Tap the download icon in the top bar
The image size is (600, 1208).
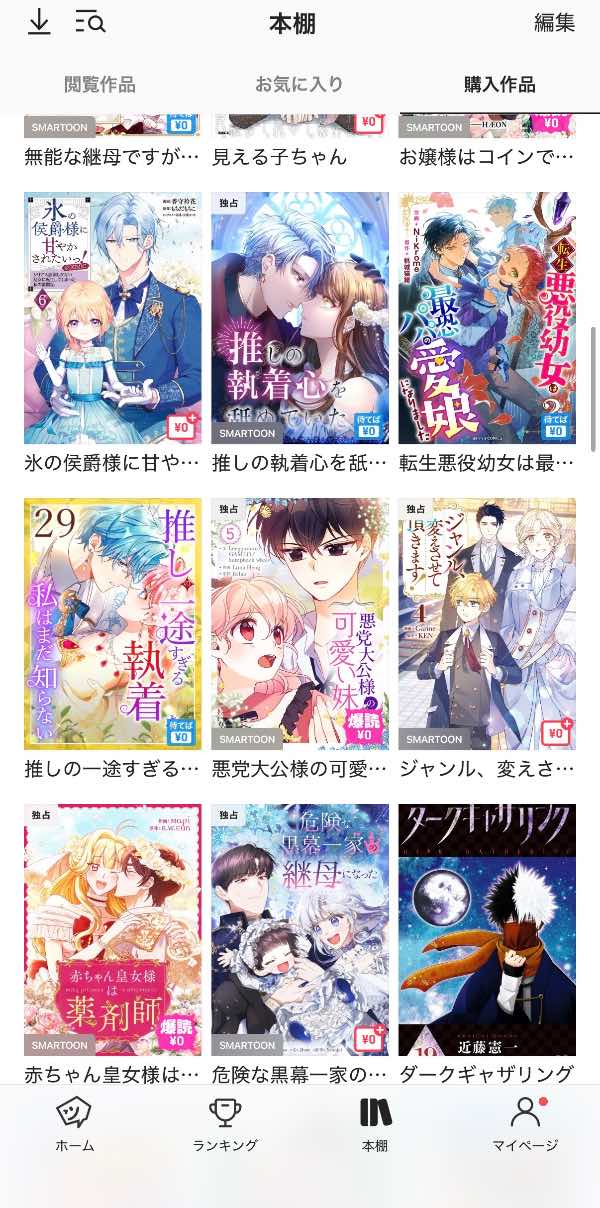coord(39,22)
